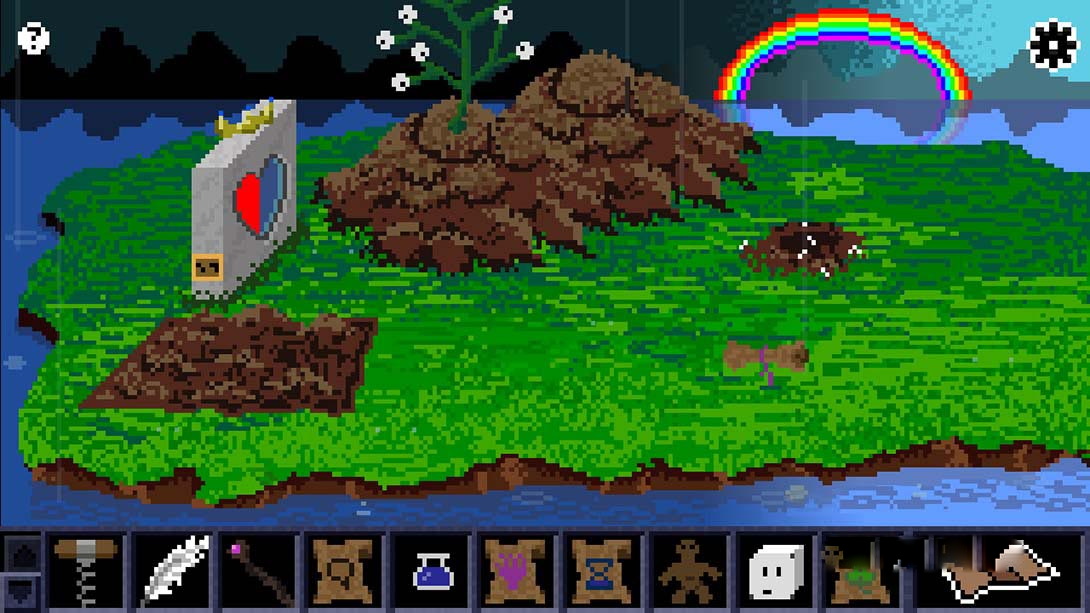Open the help question mark

[x=33, y=39]
